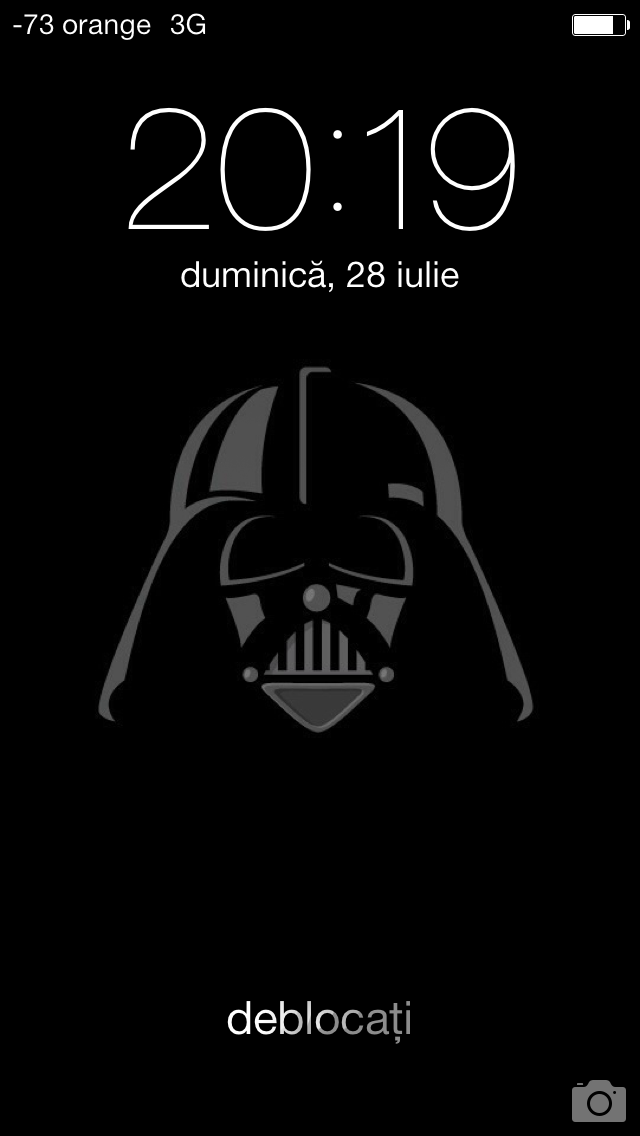The height and width of the screenshot is (1136, 640).
Task: Open the camera shortcut icon
Action: [x=599, y=1100]
